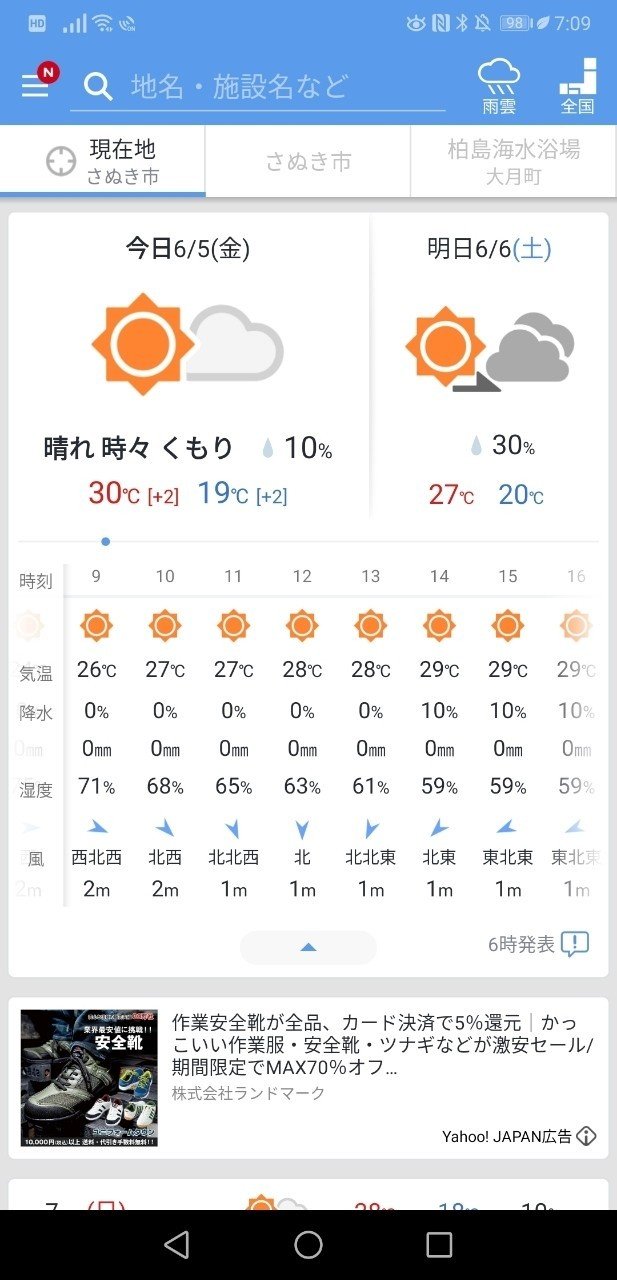617x1280 pixels.
Task: View tomorrow's 6/6 forecast card
Action: tap(489, 369)
